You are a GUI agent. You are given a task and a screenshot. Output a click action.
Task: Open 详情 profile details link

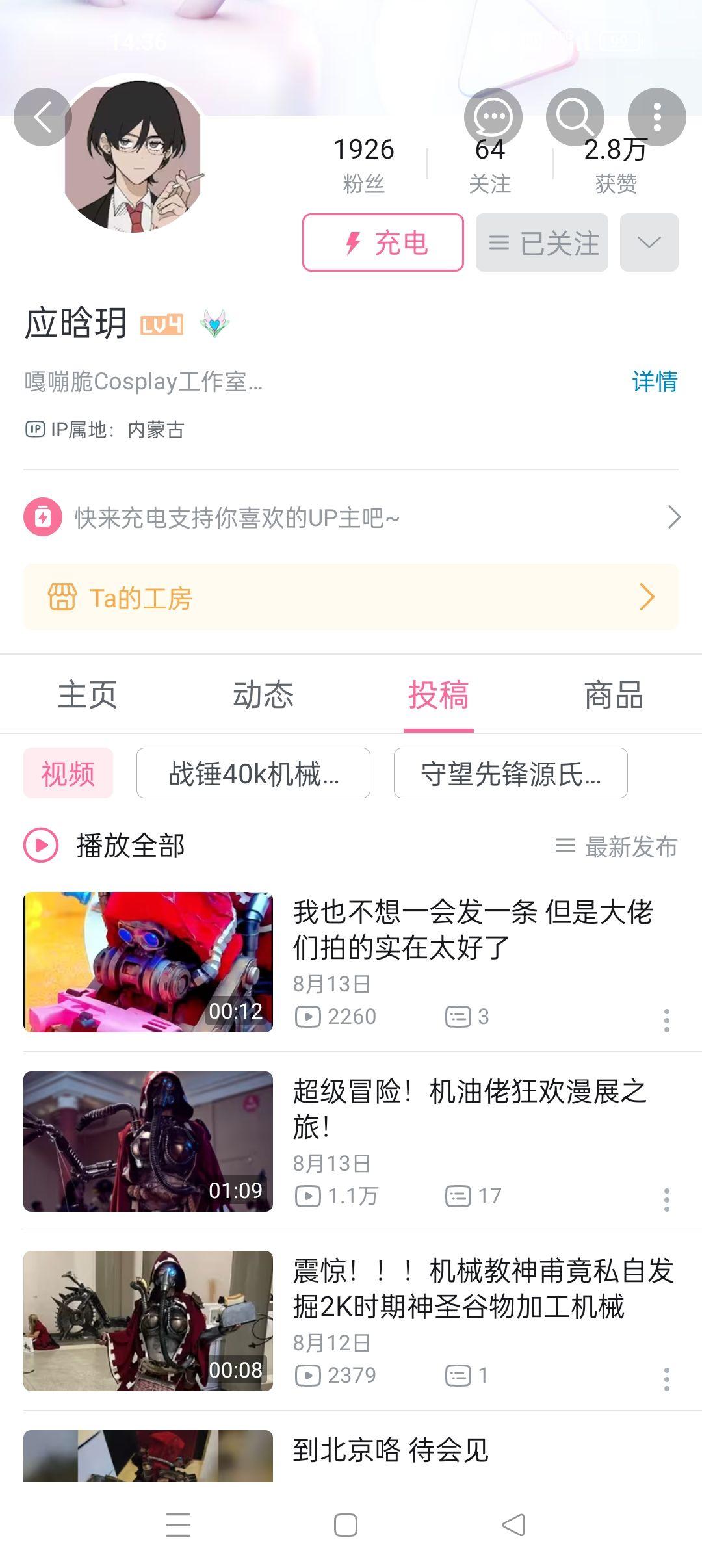point(654,381)
